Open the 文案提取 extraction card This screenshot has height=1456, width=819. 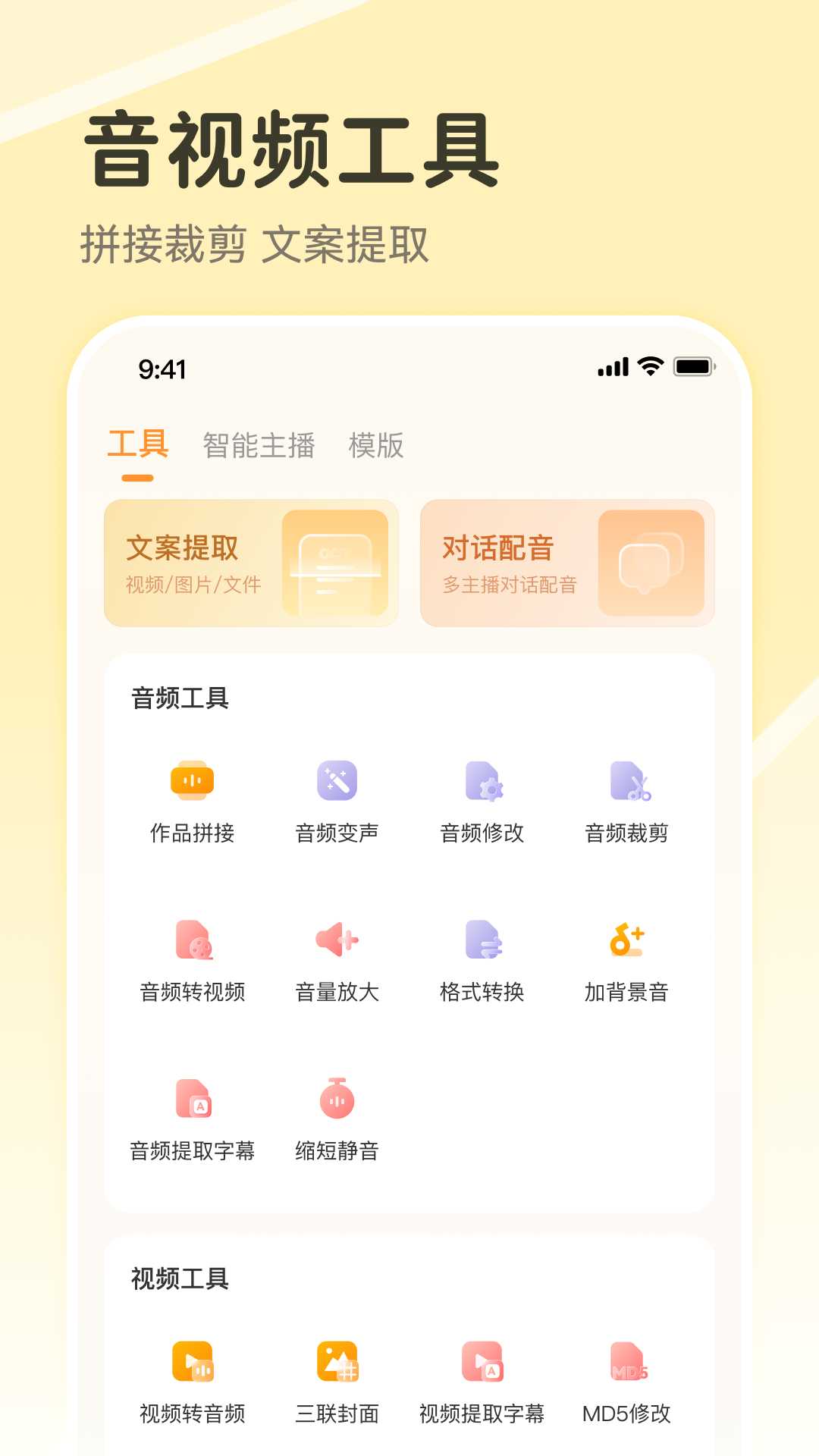pos(253,563)
